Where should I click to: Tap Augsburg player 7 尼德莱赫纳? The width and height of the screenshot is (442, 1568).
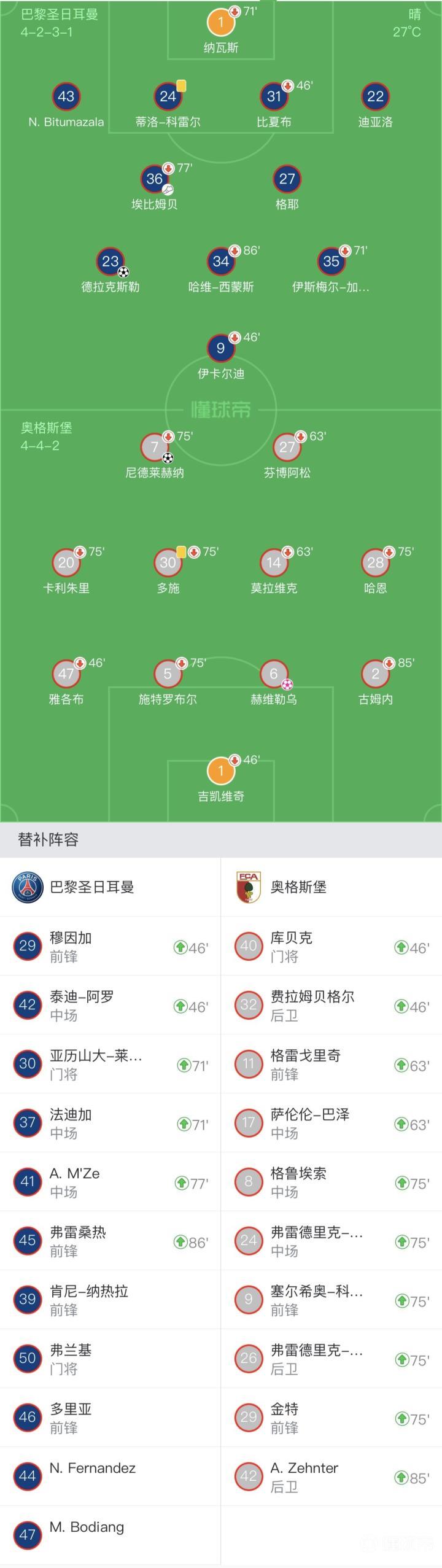click(155, 448)
